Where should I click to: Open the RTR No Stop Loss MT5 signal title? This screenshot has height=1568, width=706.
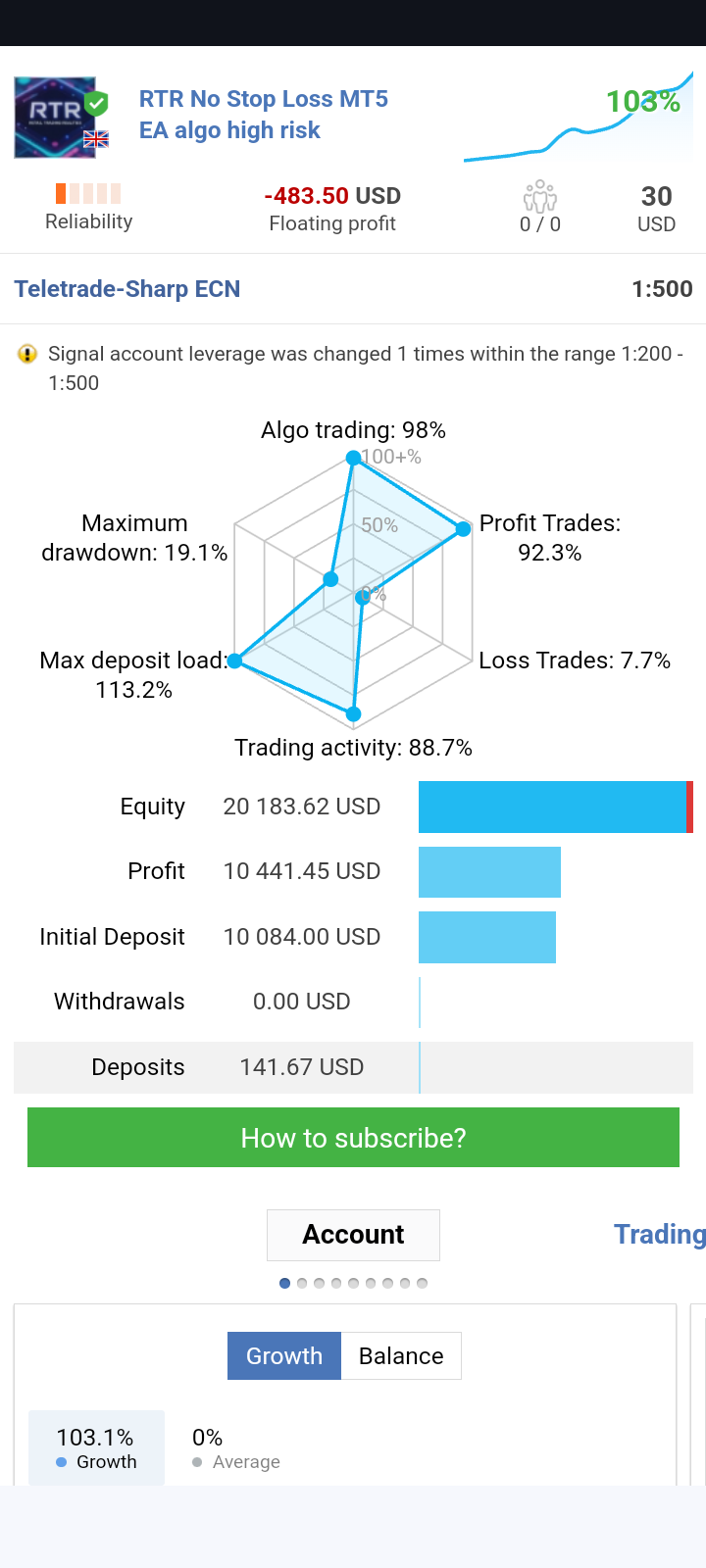click(x=264, y=115)
